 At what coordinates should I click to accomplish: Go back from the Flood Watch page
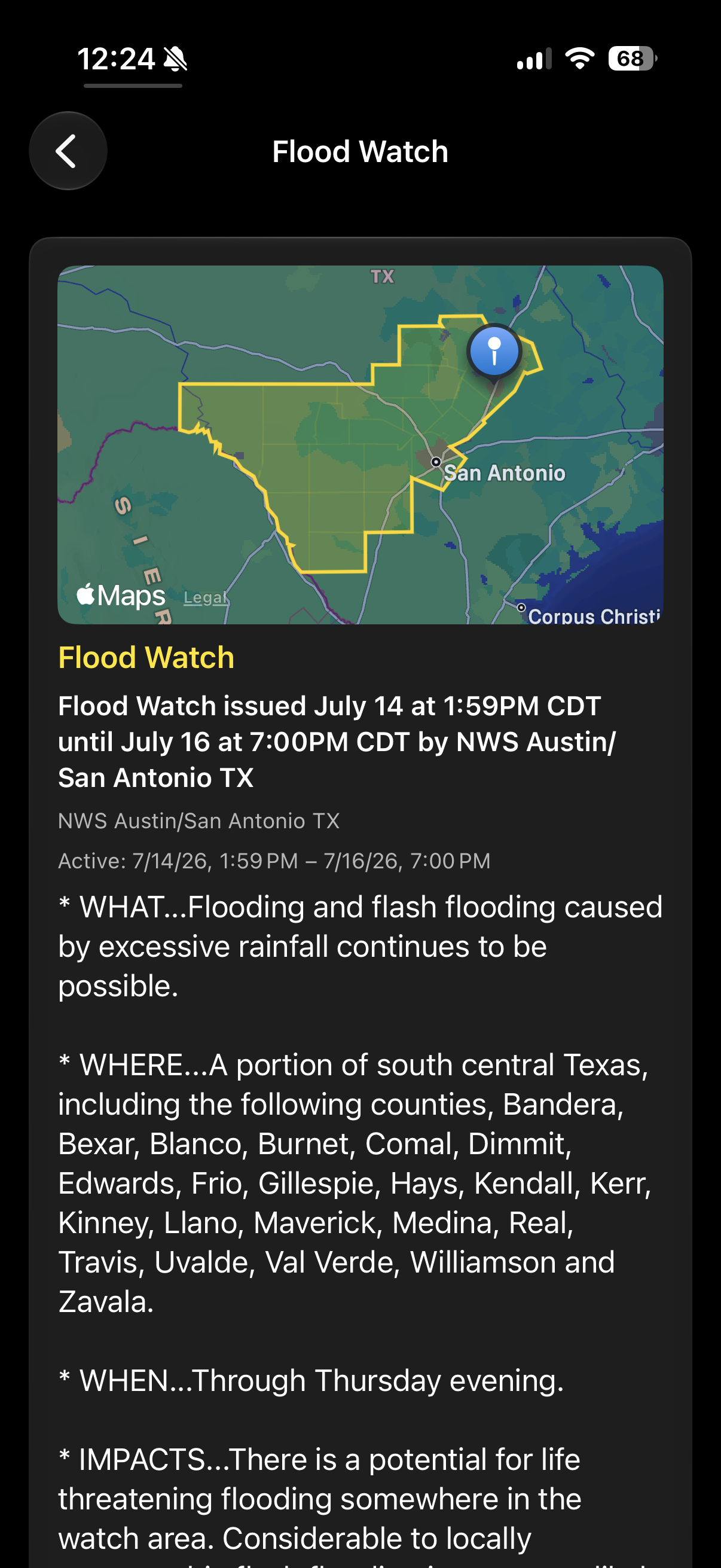pos(68,151)
